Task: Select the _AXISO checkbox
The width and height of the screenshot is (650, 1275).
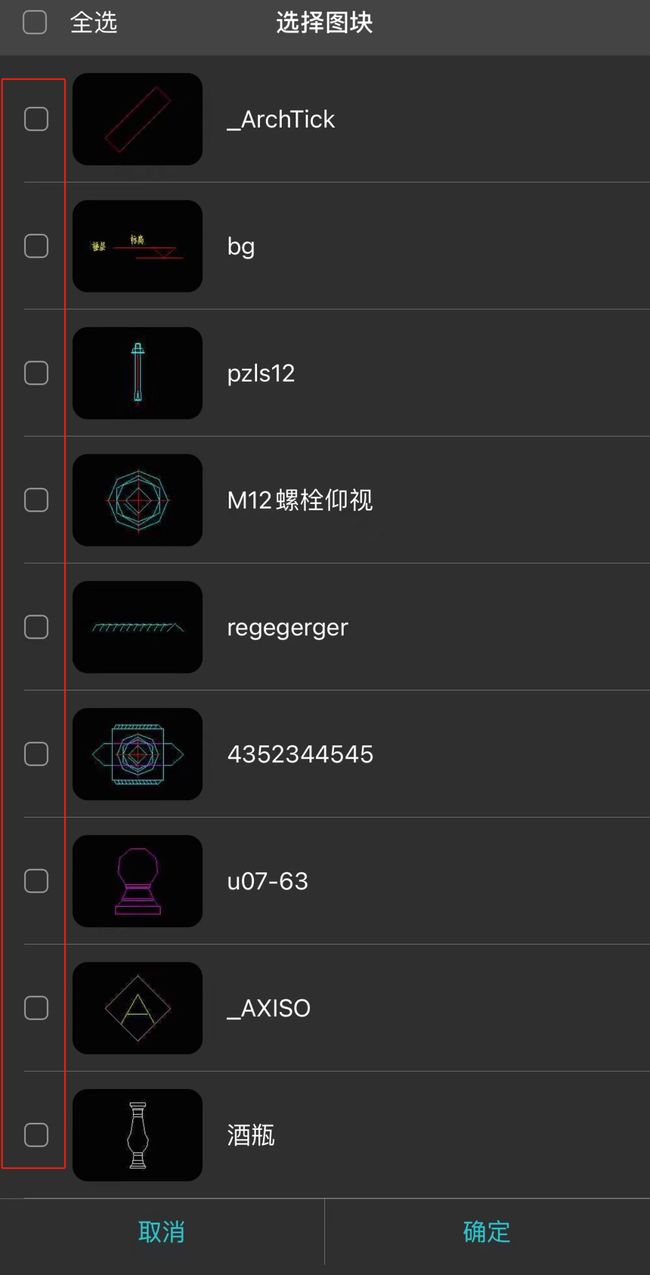Action: [x=36, y=1008]
